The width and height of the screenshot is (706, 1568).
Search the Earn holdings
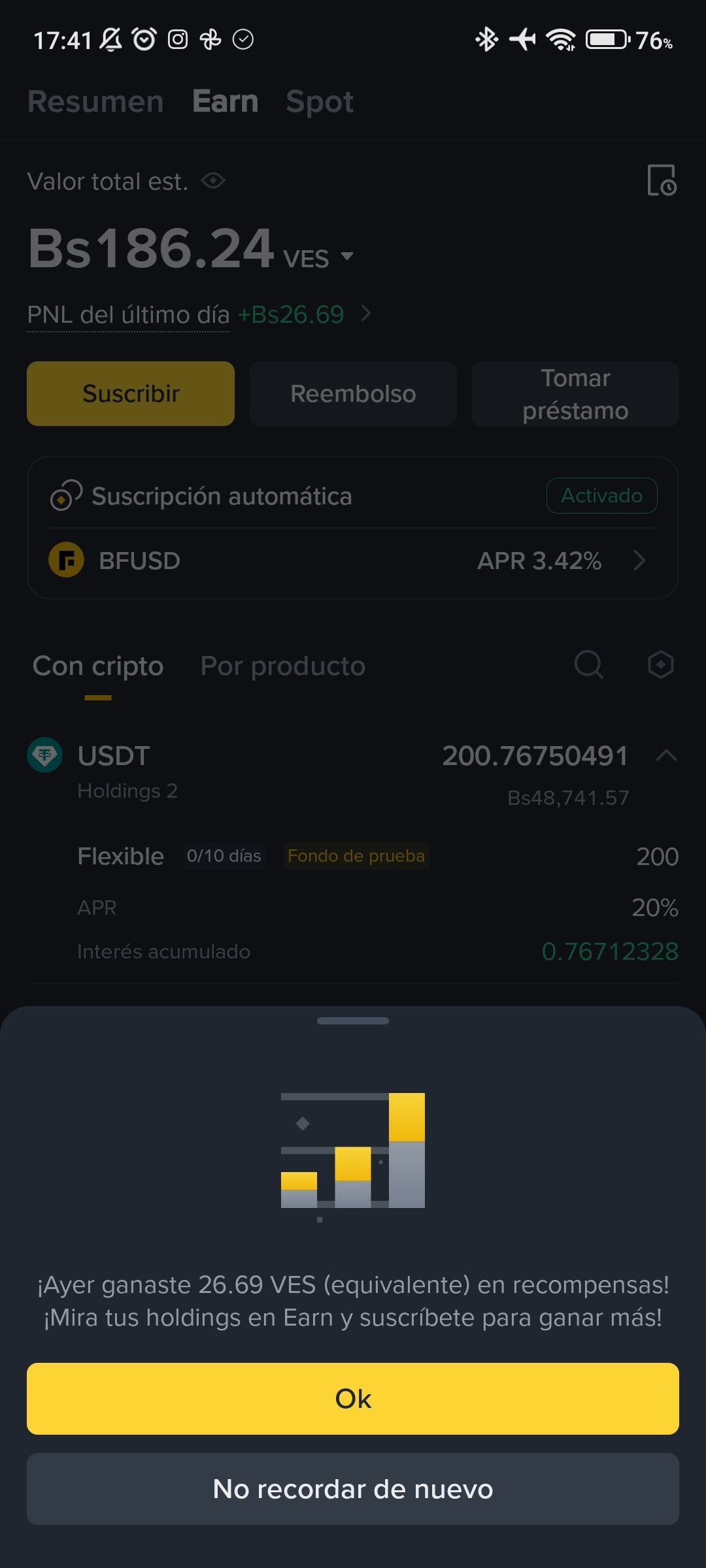(x=588, y=665)
